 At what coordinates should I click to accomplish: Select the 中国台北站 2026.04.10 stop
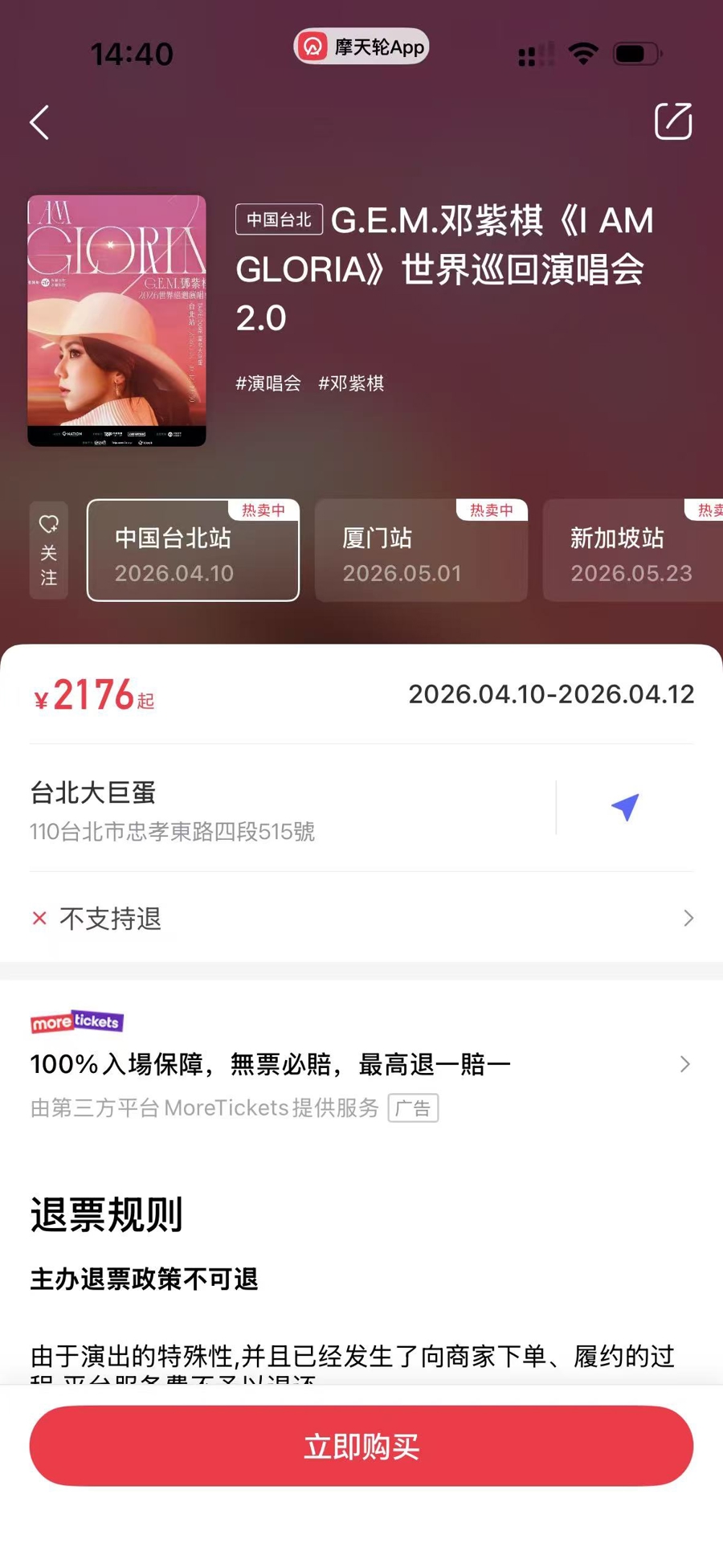click(x=193, y=551)
